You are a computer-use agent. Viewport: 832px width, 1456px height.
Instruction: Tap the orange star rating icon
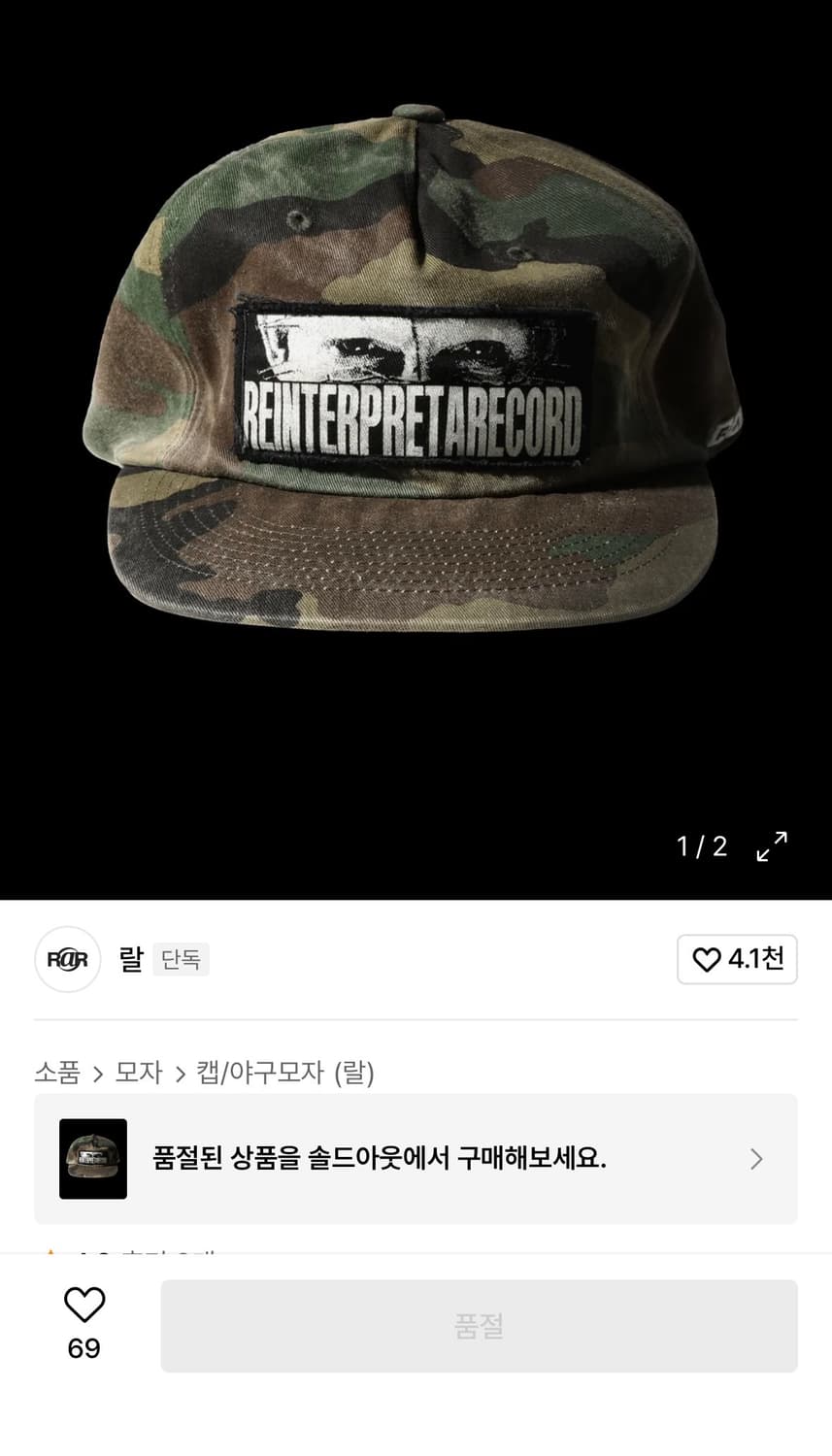tap(49, 1255)
